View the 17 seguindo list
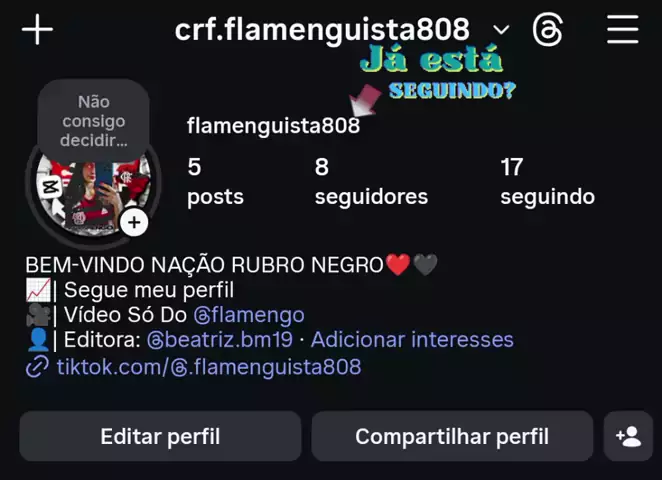Viewport: 662px width, 480px height. (x=546, y=182)
